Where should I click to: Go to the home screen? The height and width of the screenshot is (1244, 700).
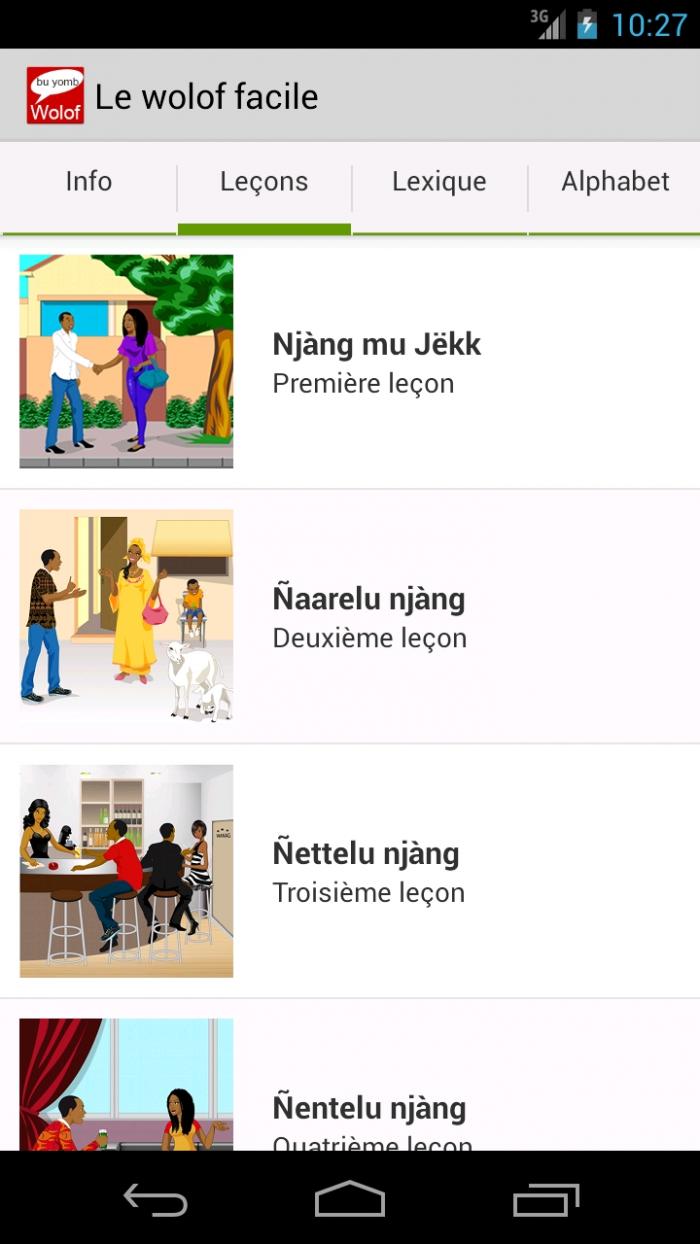(x=350, y=1198)
